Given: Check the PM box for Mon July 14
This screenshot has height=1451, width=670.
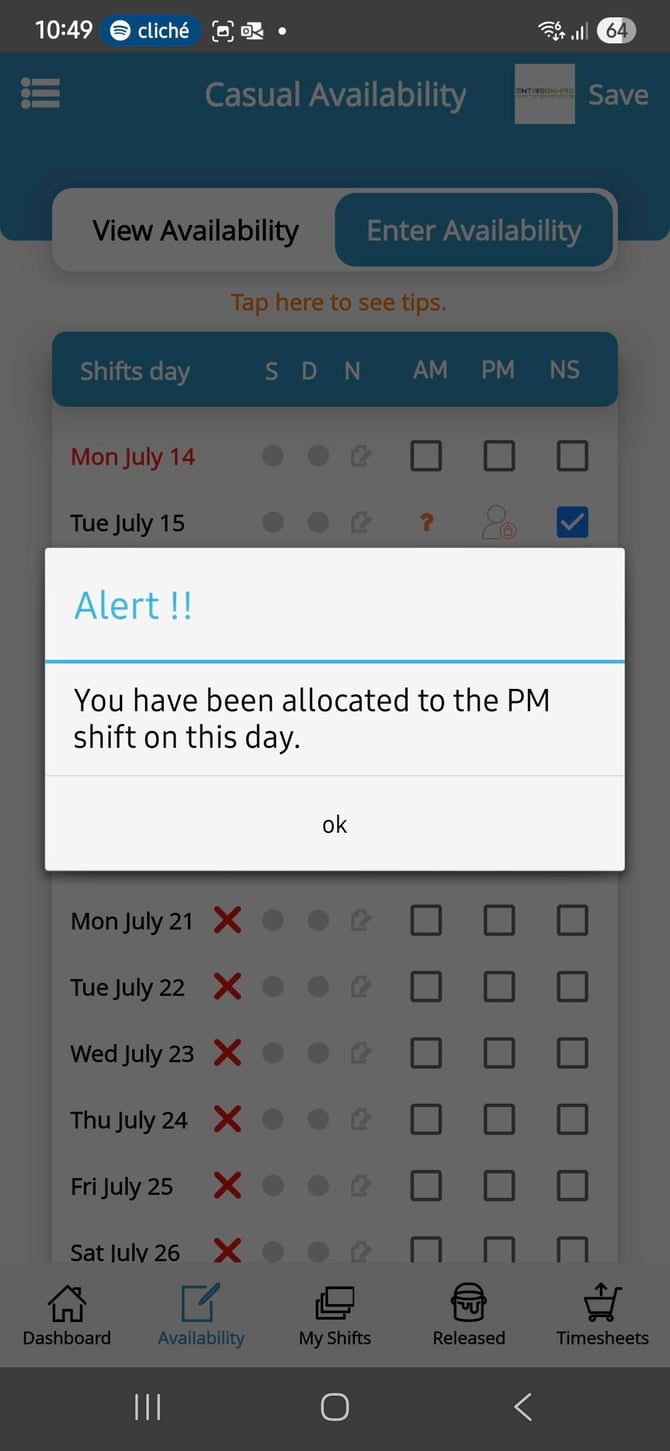Looking at the screenshot, I should (499, 456).
